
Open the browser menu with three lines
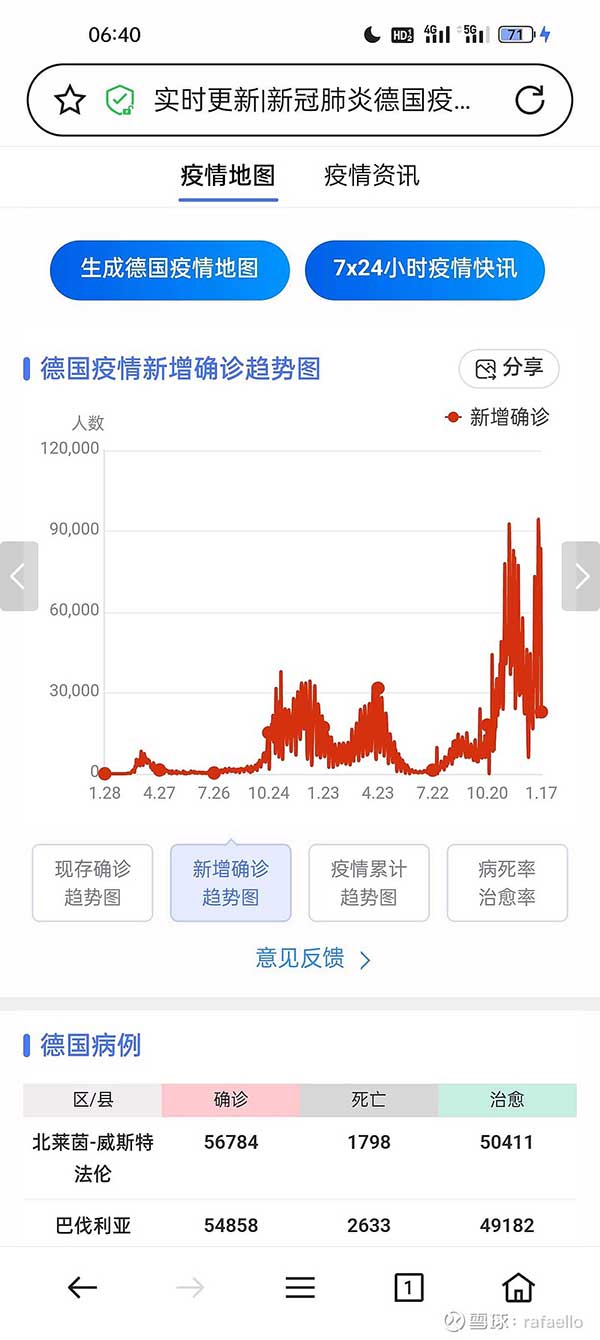pos(300,1288)
